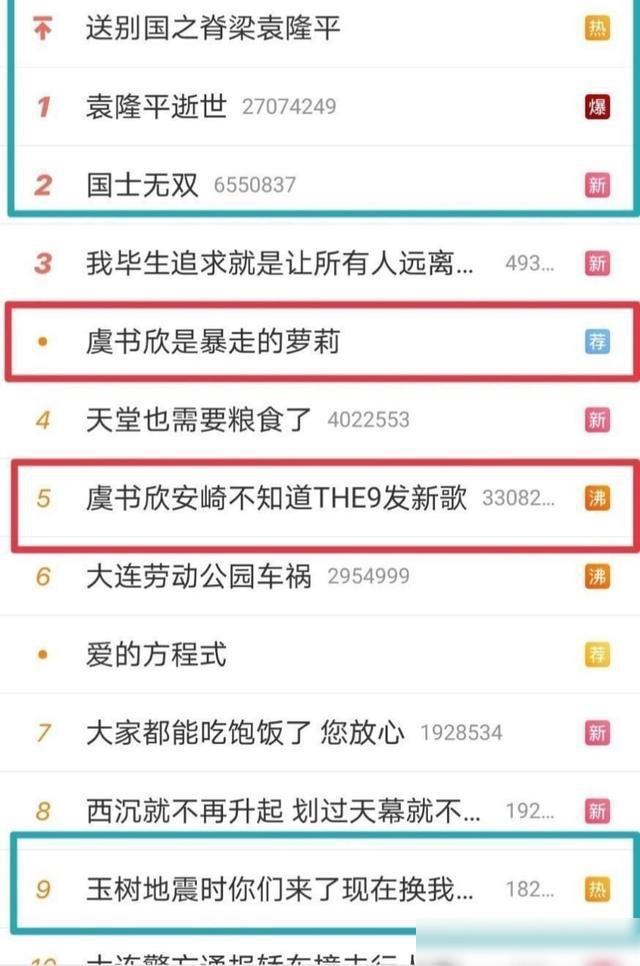View the 国士无双 topic
The image size is (640, 966).
click(x=142, y=184)
